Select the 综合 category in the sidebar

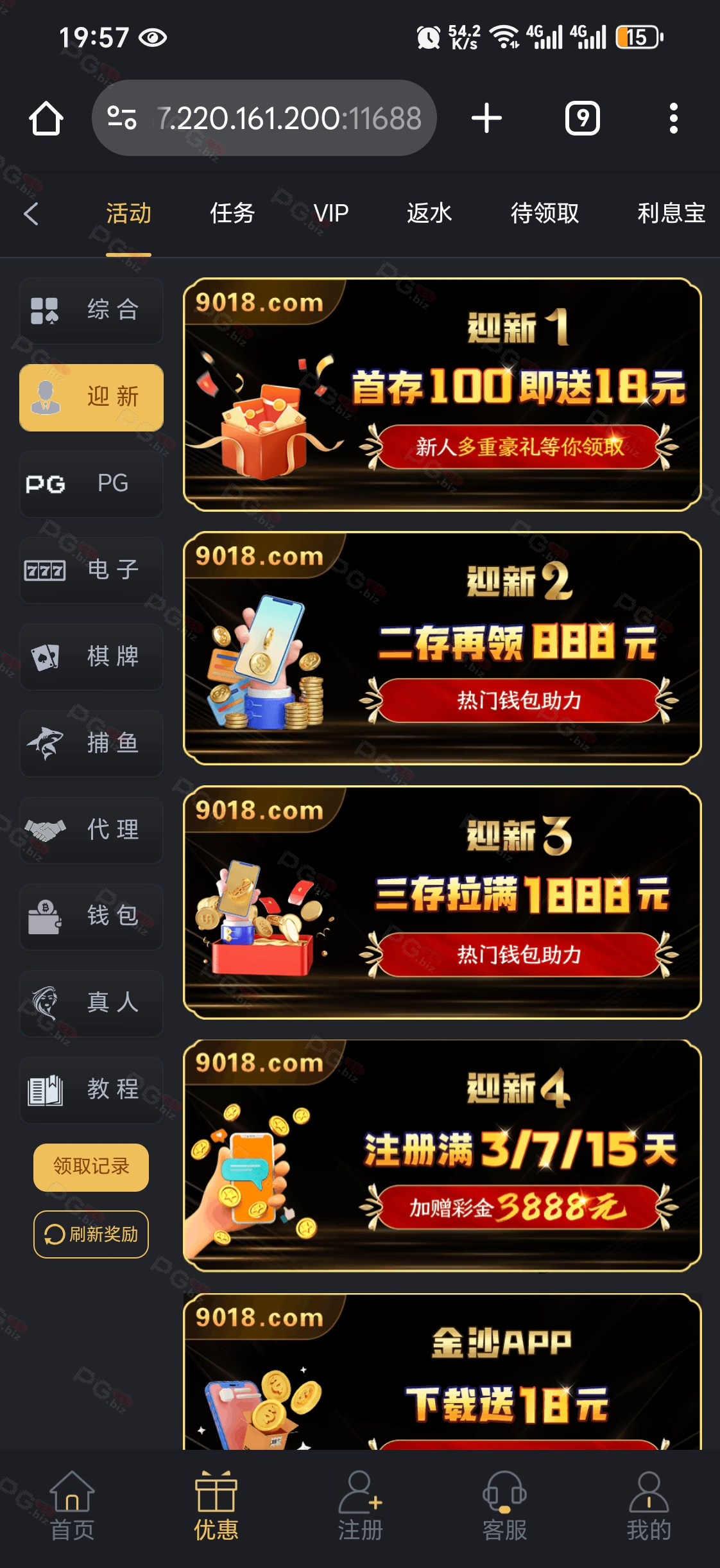[91, 310]
